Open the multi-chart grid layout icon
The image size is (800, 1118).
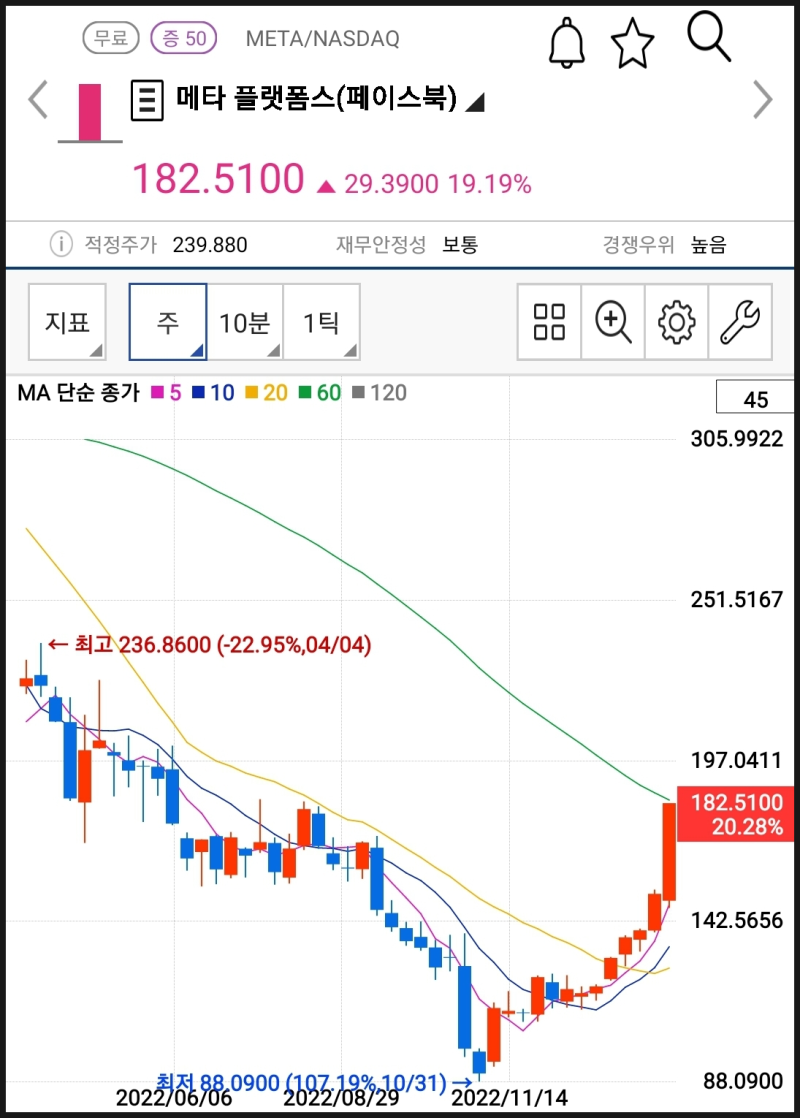click(x=548, y=322)
